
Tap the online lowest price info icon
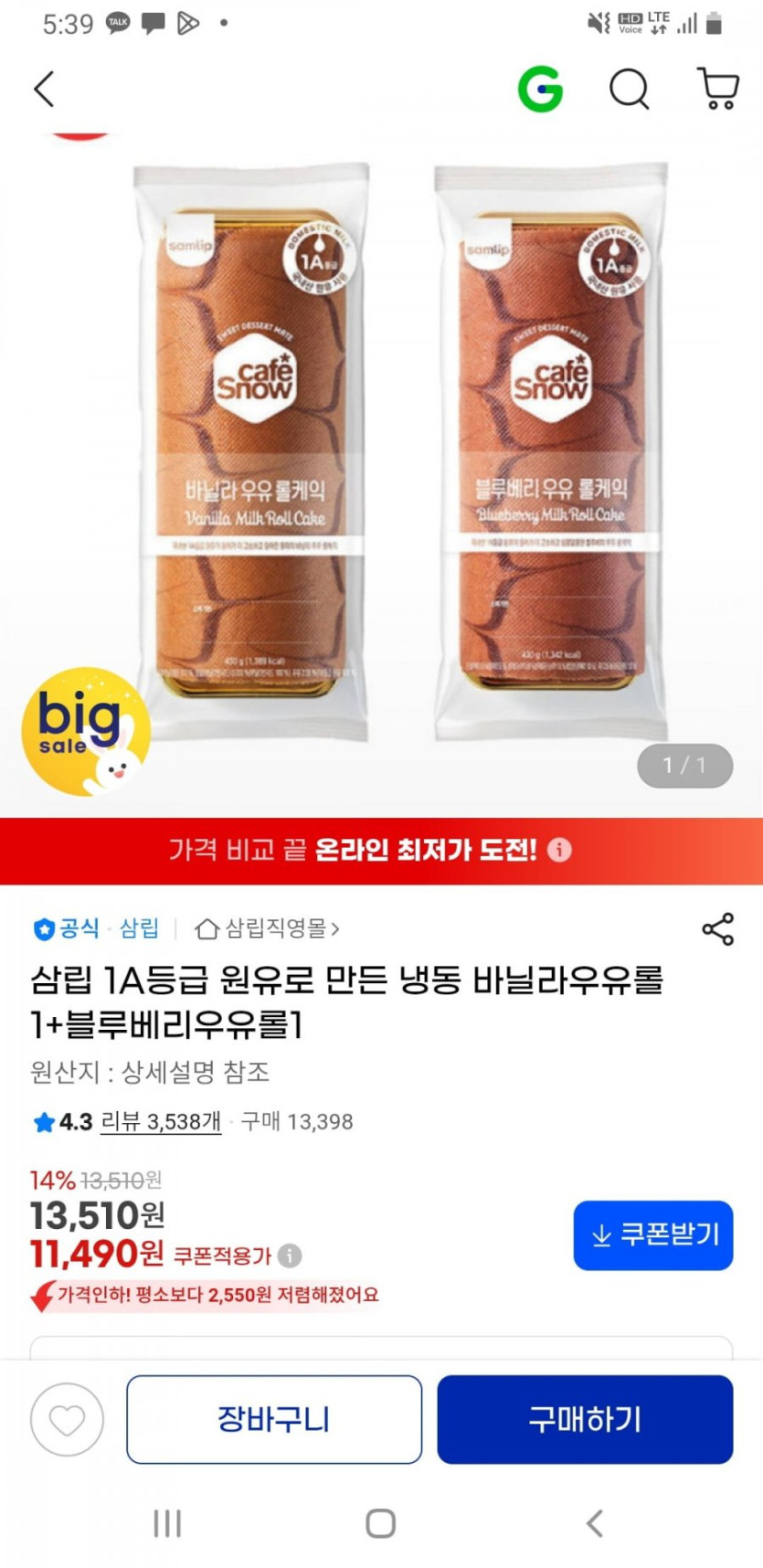(559, 850)
